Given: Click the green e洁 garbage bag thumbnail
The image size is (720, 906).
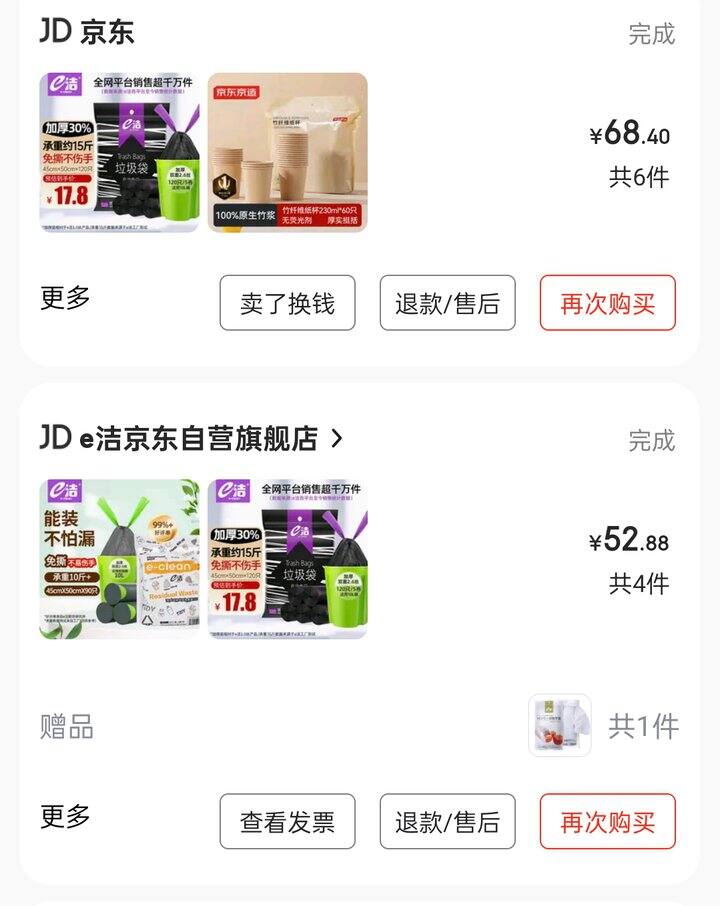Looking at the screenshot, I should click(120, 562).
